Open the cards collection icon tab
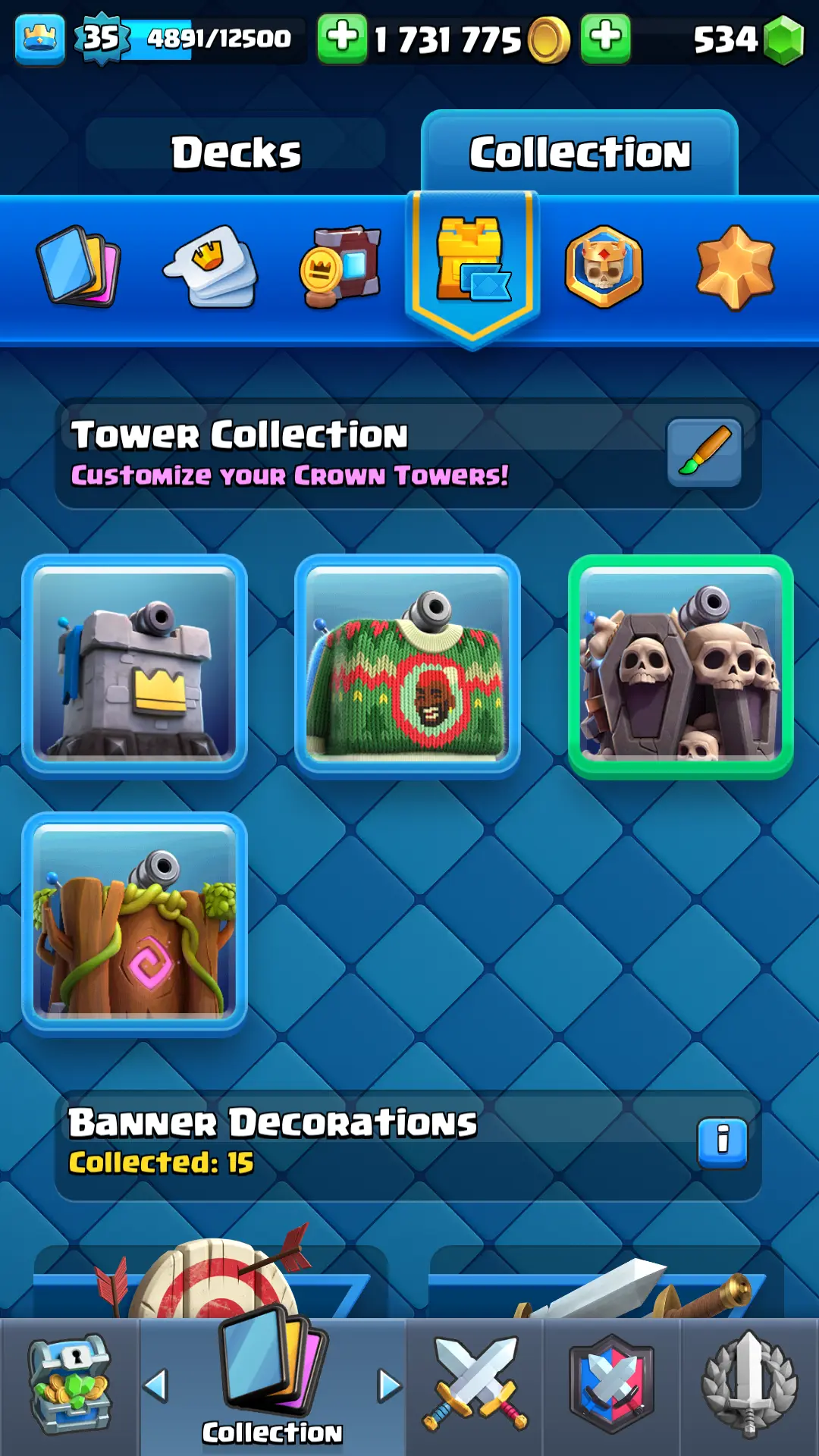This screenshot has width=819, height=1456. [78, 265]
